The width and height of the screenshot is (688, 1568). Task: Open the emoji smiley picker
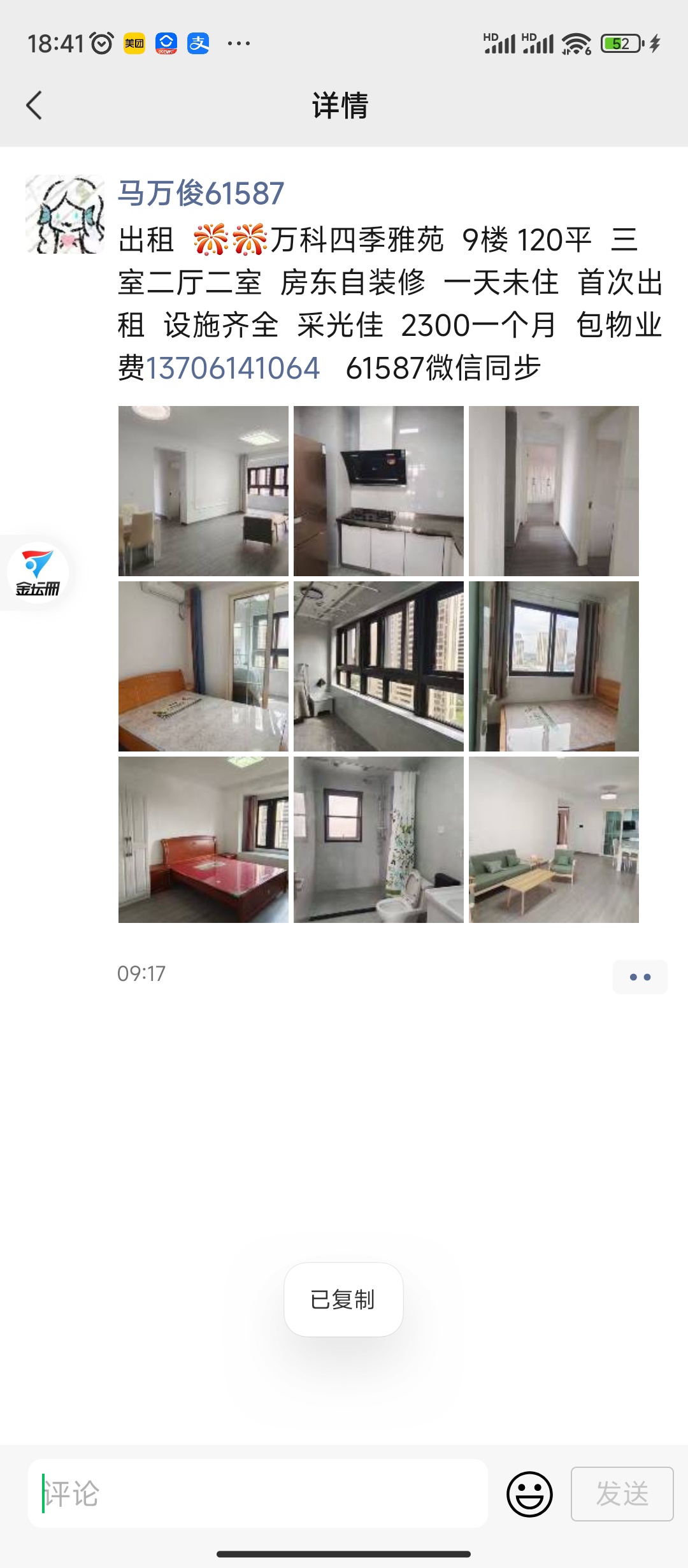click(529, 1493)
